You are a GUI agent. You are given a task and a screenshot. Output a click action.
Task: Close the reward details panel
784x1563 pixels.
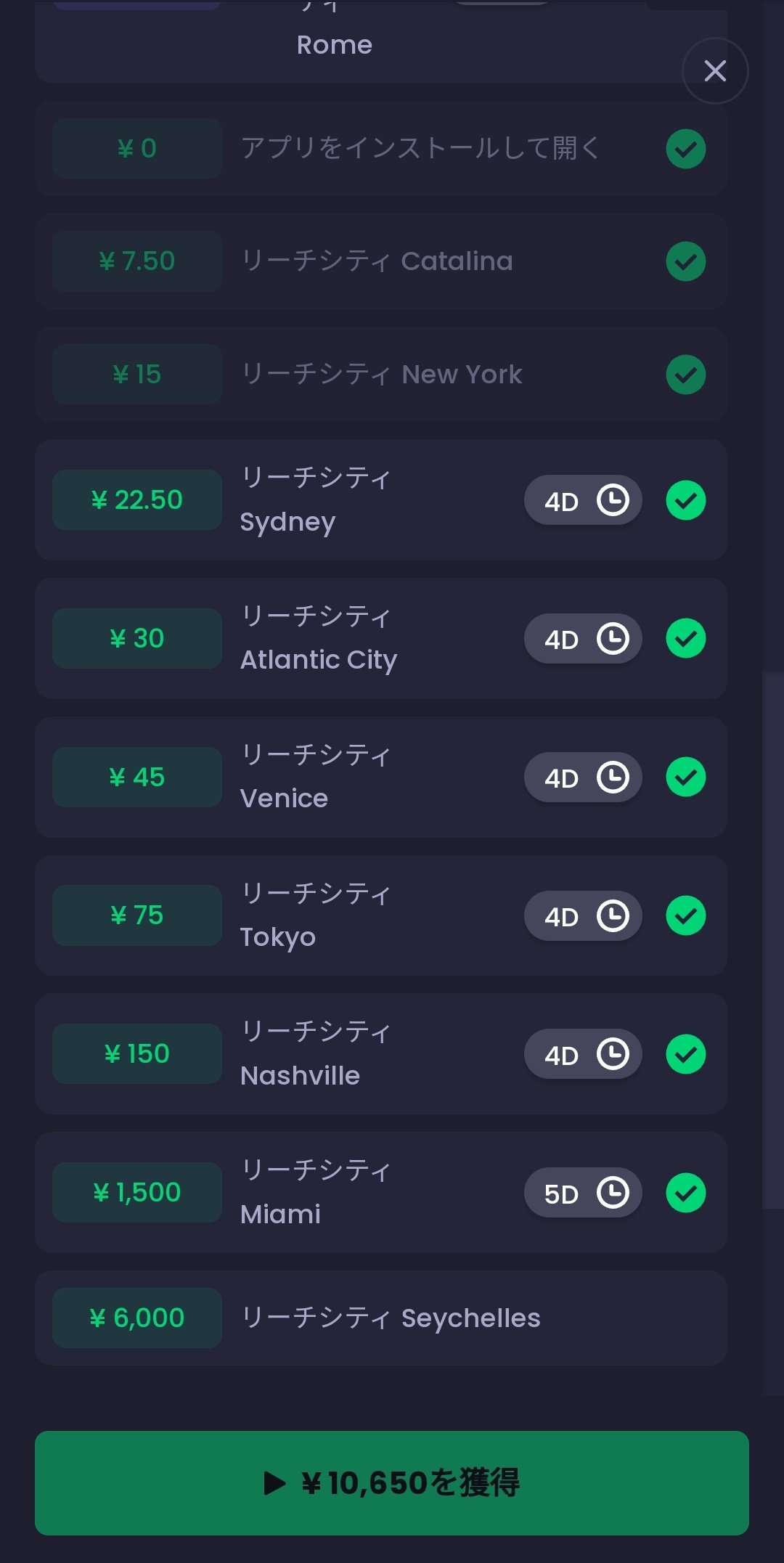[x=715, y=71]
